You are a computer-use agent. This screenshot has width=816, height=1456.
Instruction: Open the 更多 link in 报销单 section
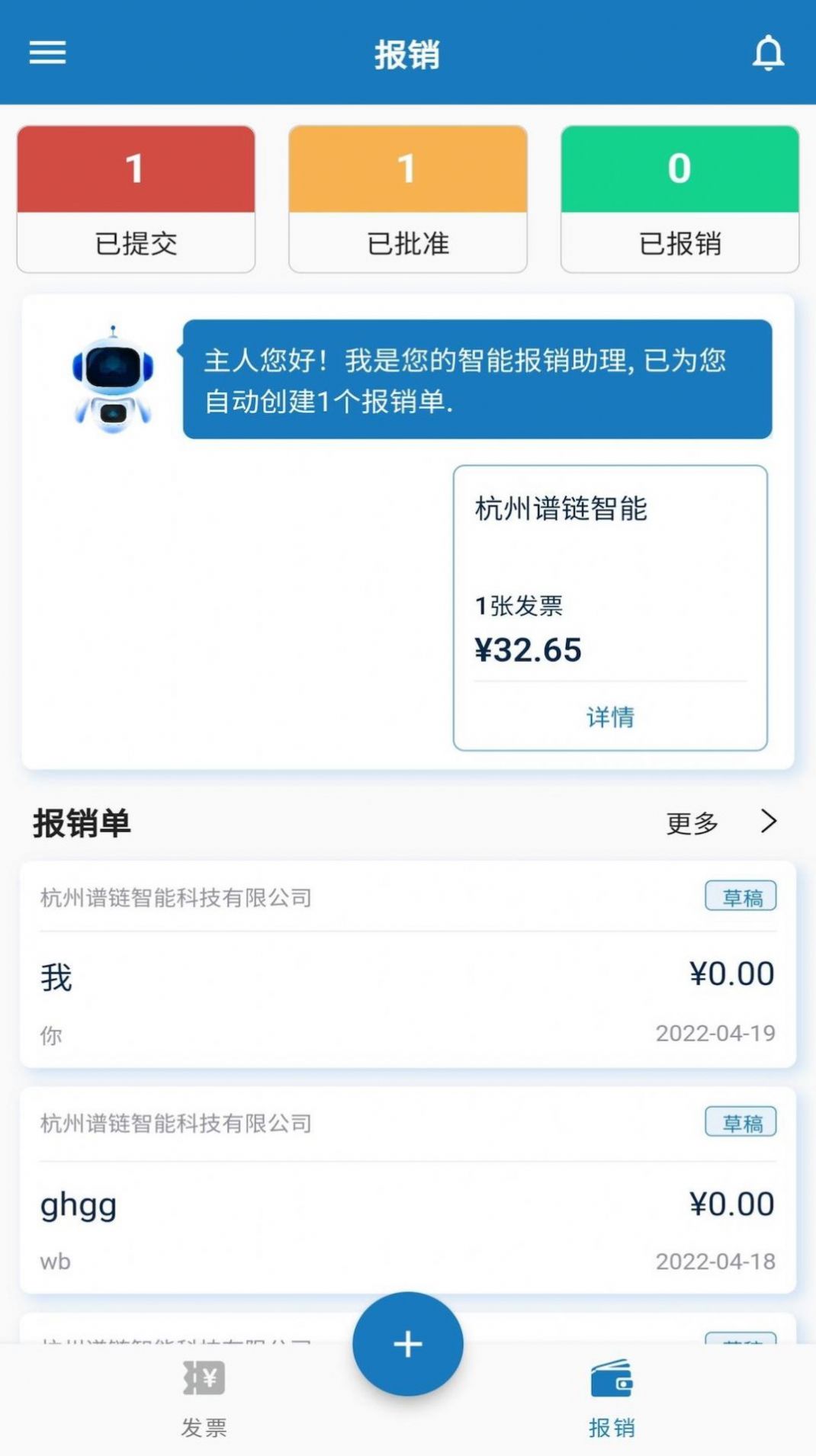692,823
